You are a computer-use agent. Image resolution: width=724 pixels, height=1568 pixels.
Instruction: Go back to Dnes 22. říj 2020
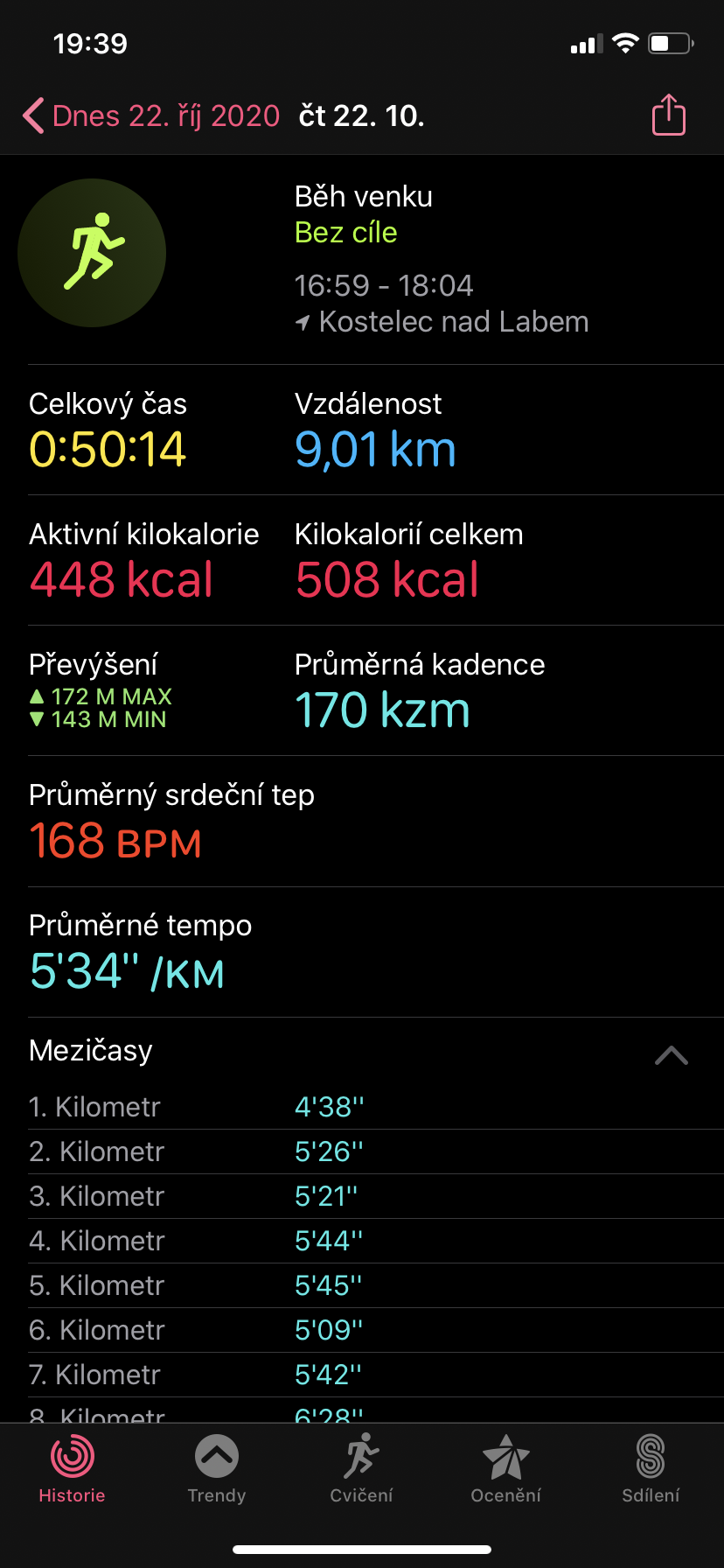[150, 115]
